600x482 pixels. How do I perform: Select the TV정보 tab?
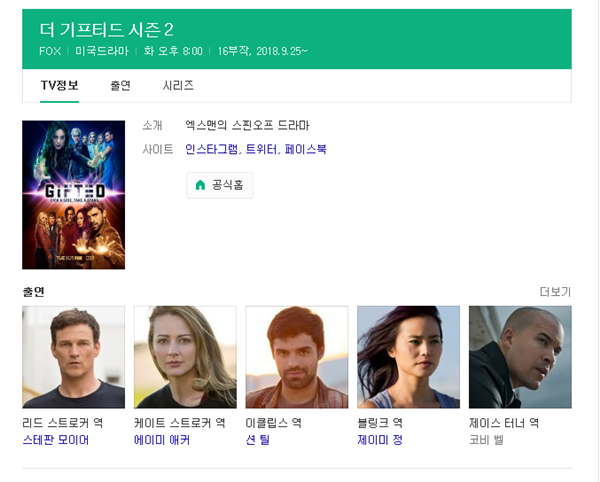click(x=59, y=85)
